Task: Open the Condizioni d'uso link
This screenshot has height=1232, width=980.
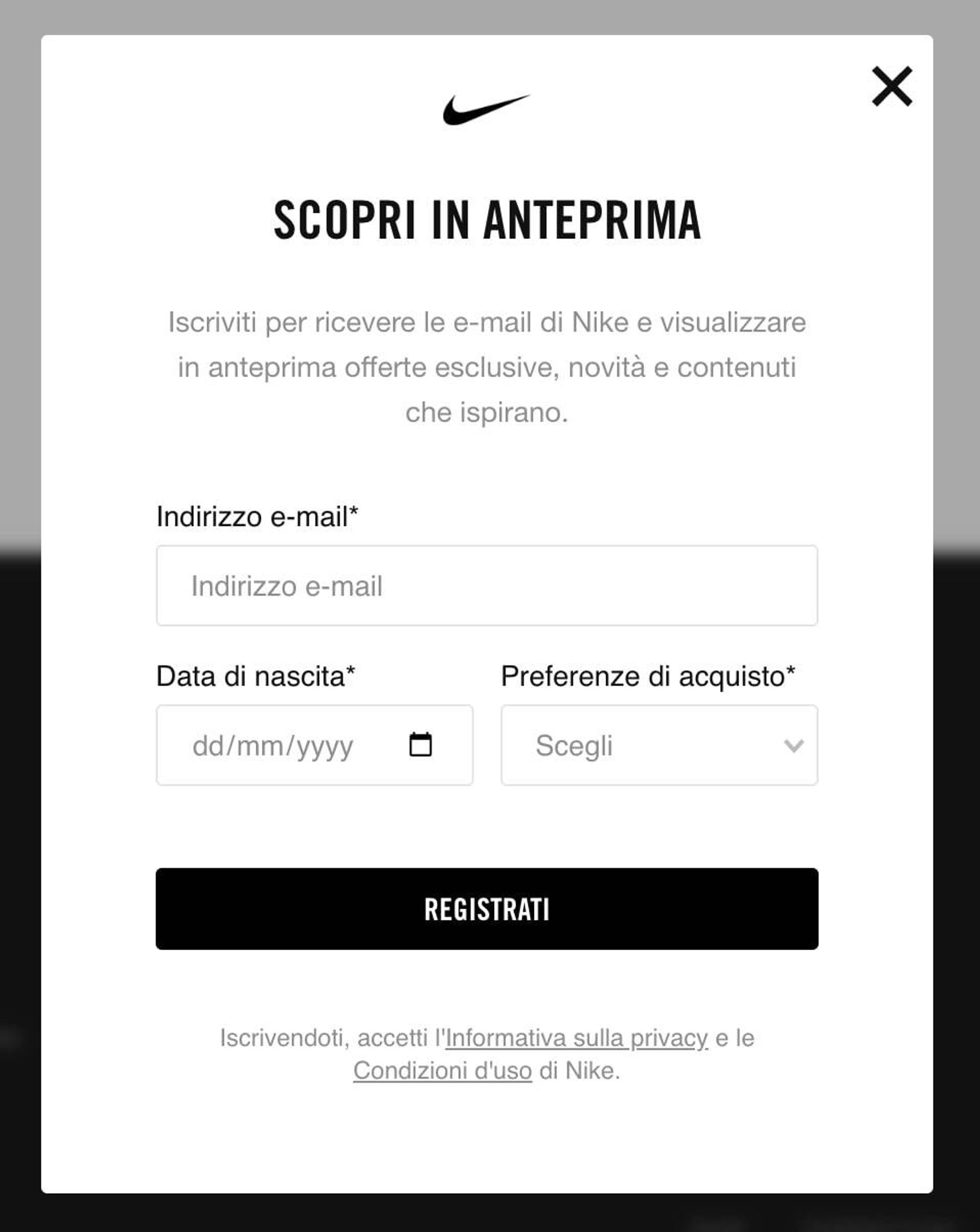Action: pos(442,1071)
